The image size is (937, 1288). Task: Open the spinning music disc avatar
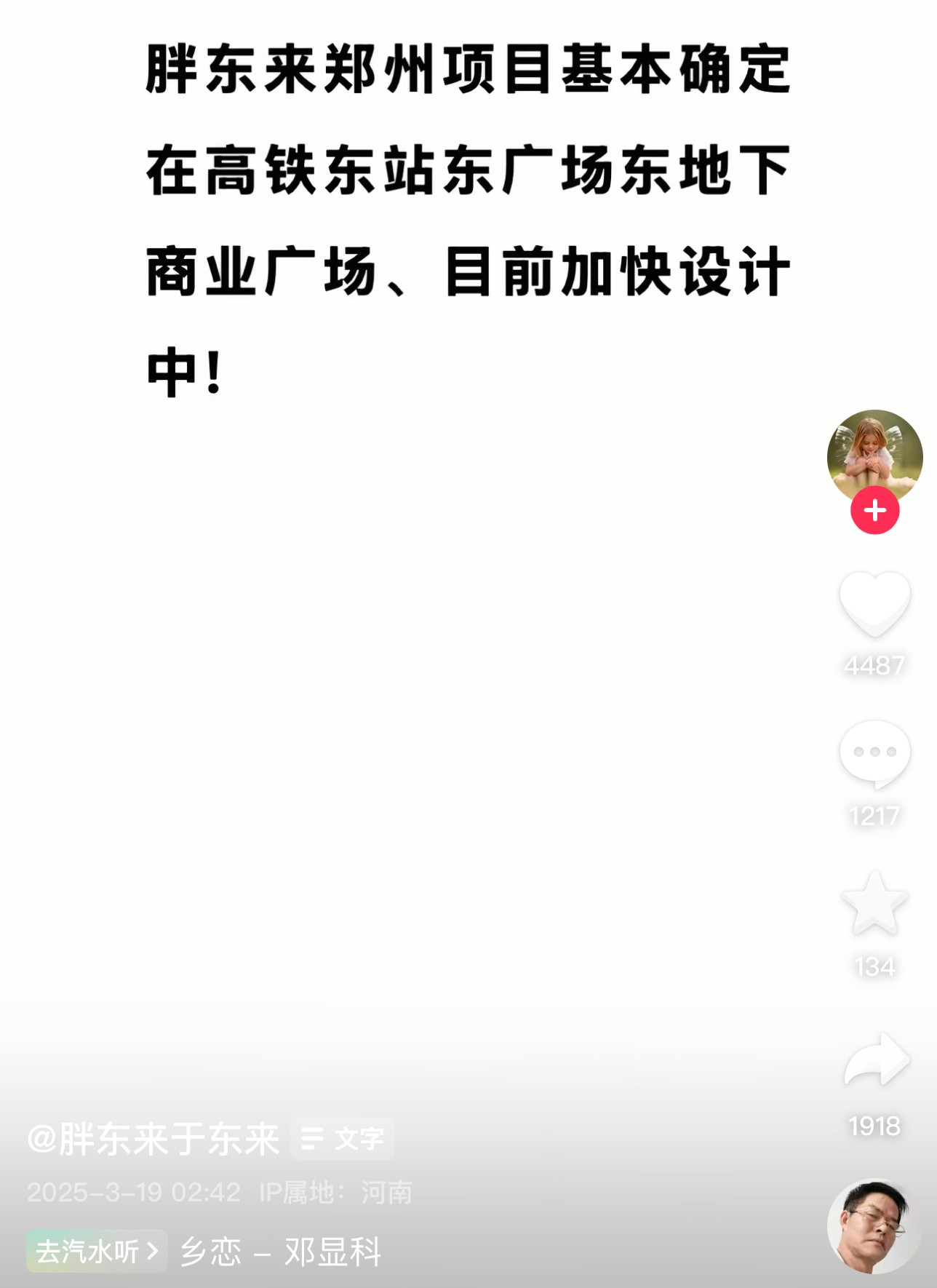pyautogui.click(x=874, y=1226)
